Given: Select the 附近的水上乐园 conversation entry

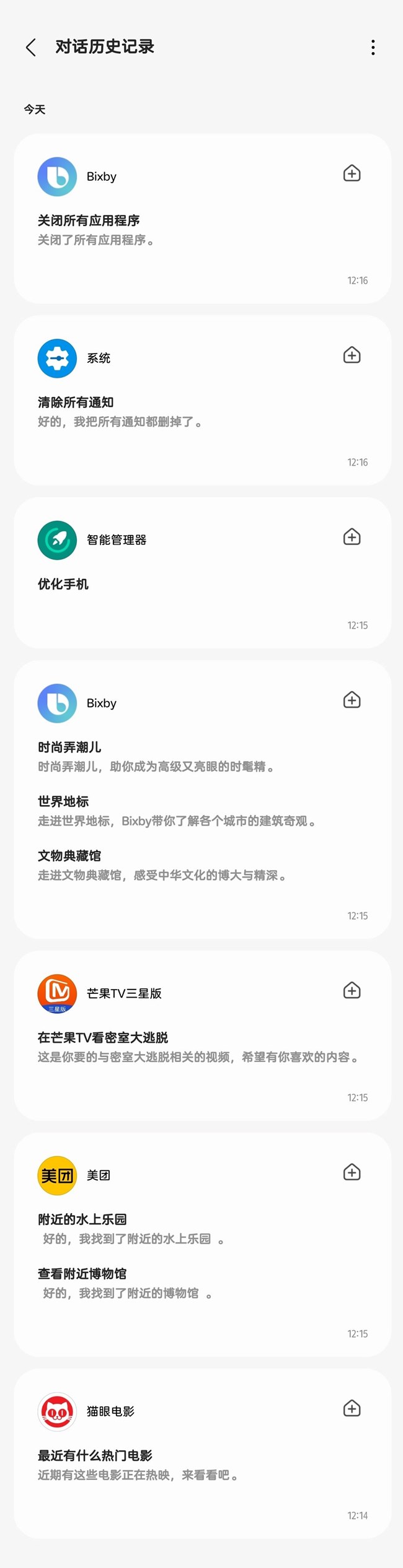Looking at the screenshot, I should coord(82,1220).
